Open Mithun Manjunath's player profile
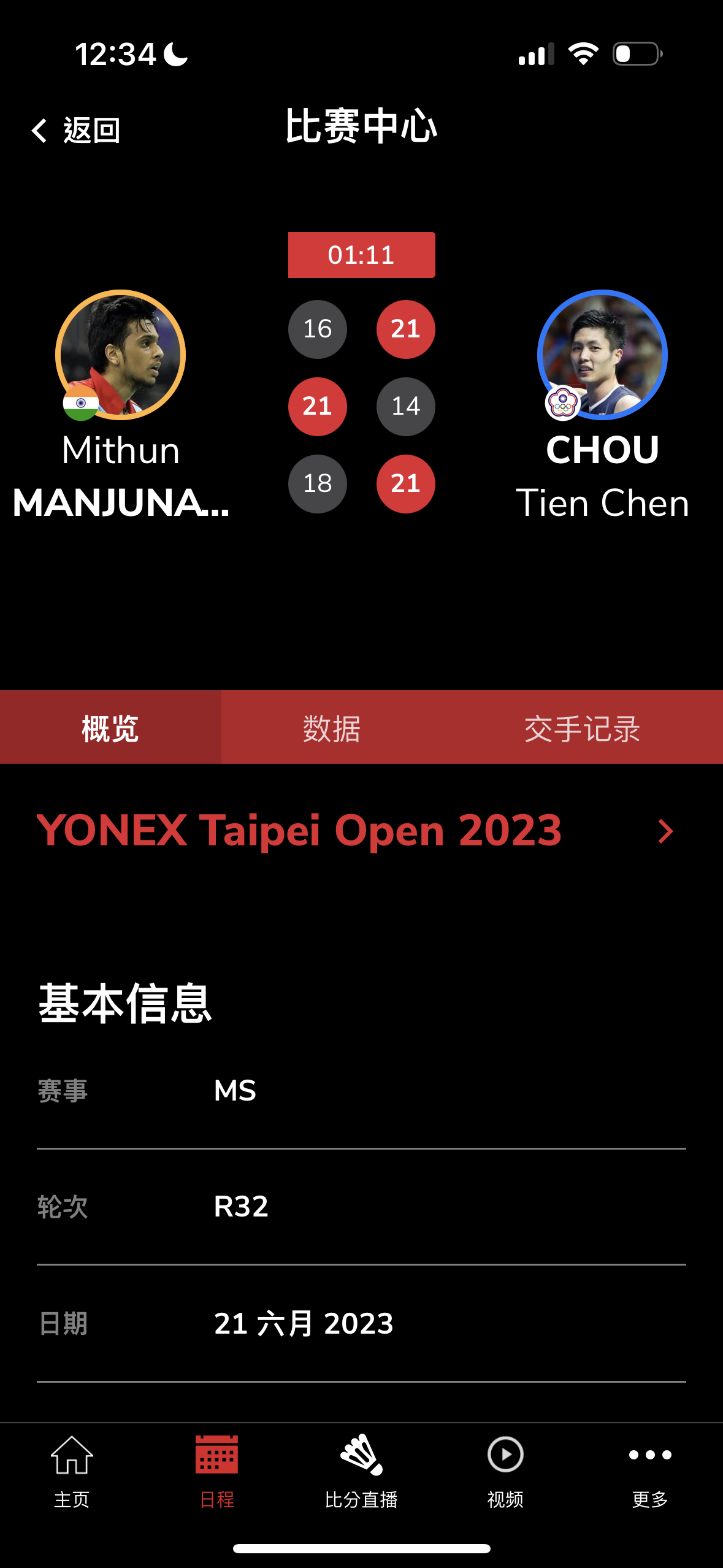Screen dimensions: 723x1568 click(121, 355)
